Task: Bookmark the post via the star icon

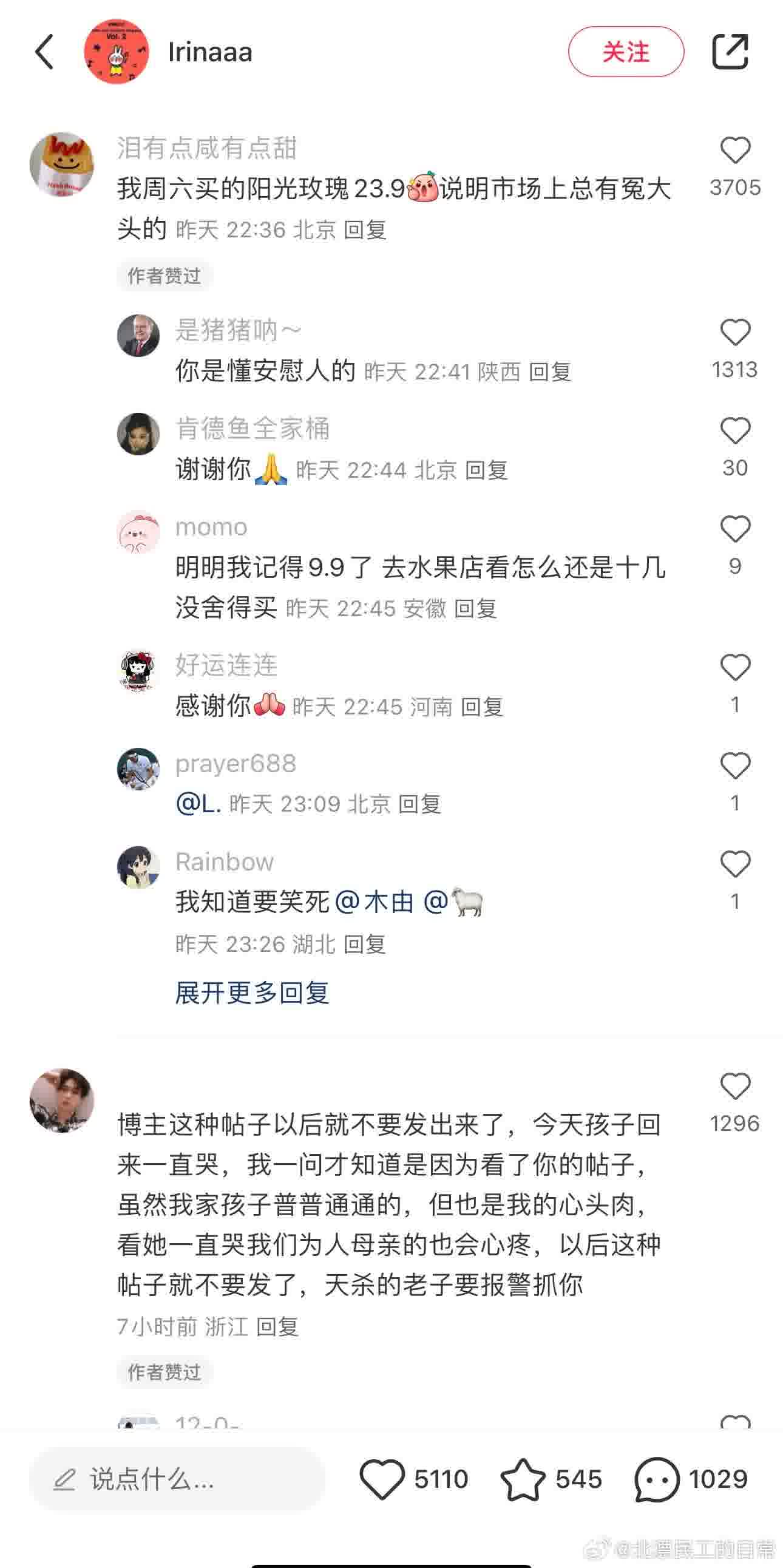Action: click(523, 1479)
